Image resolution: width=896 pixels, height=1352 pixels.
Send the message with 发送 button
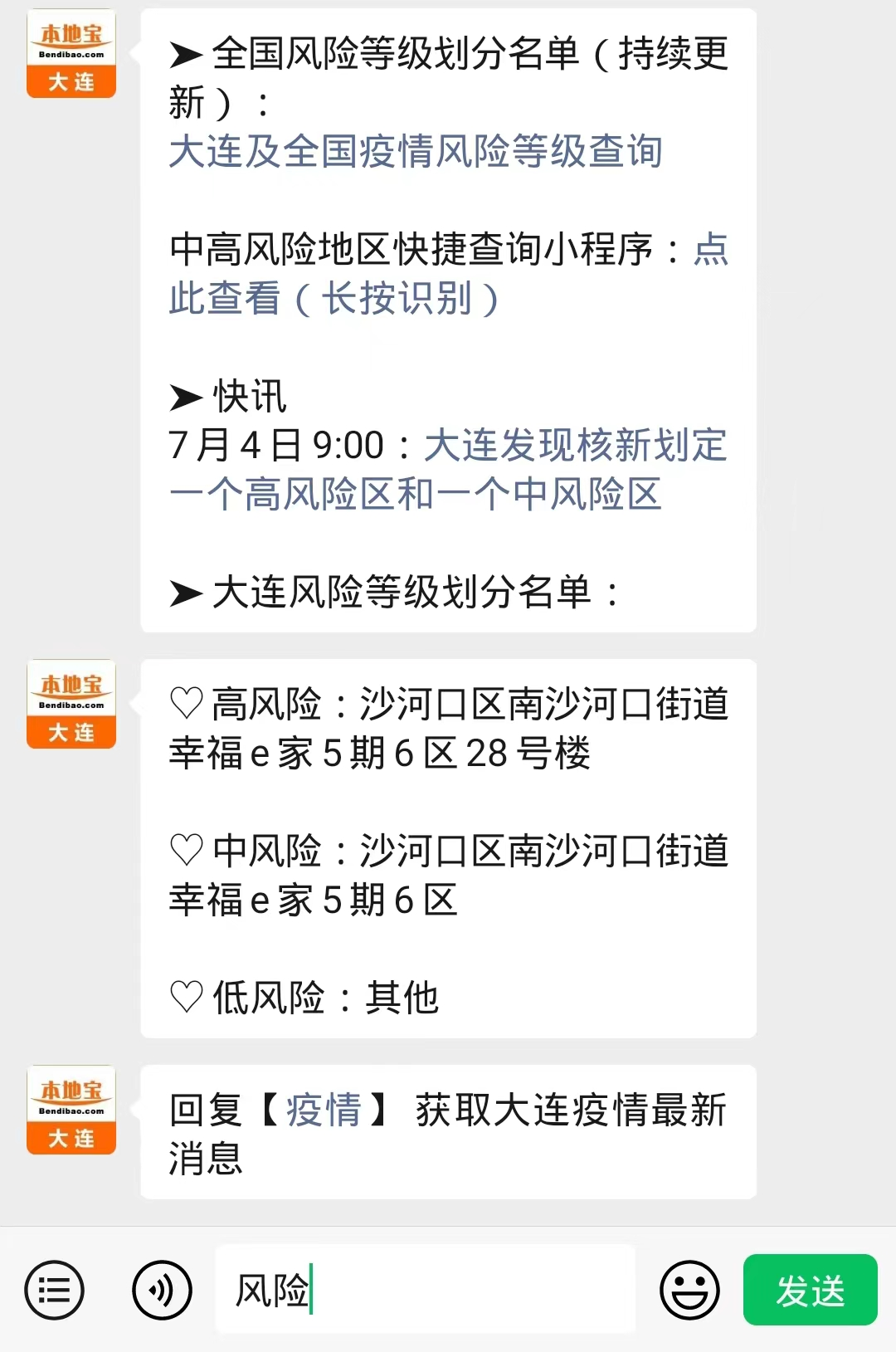point(810,1291)
